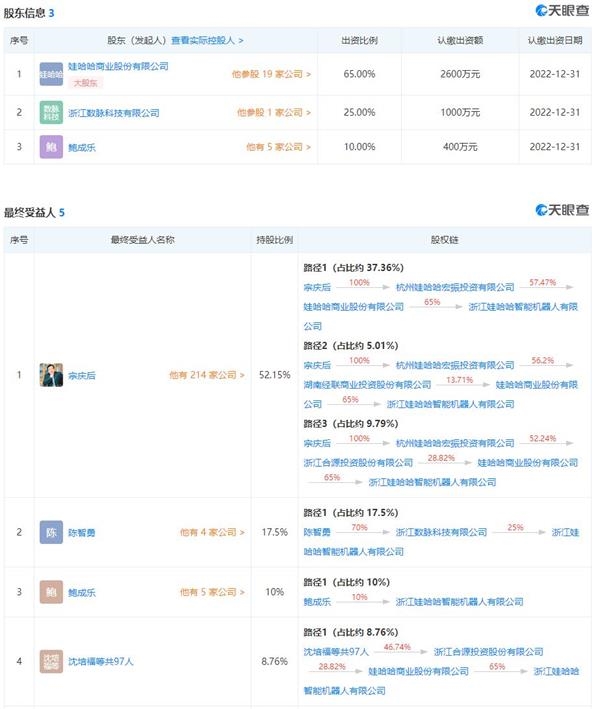View 他有 214 家公司 for 宗庆后

click(x=206, y=375)
